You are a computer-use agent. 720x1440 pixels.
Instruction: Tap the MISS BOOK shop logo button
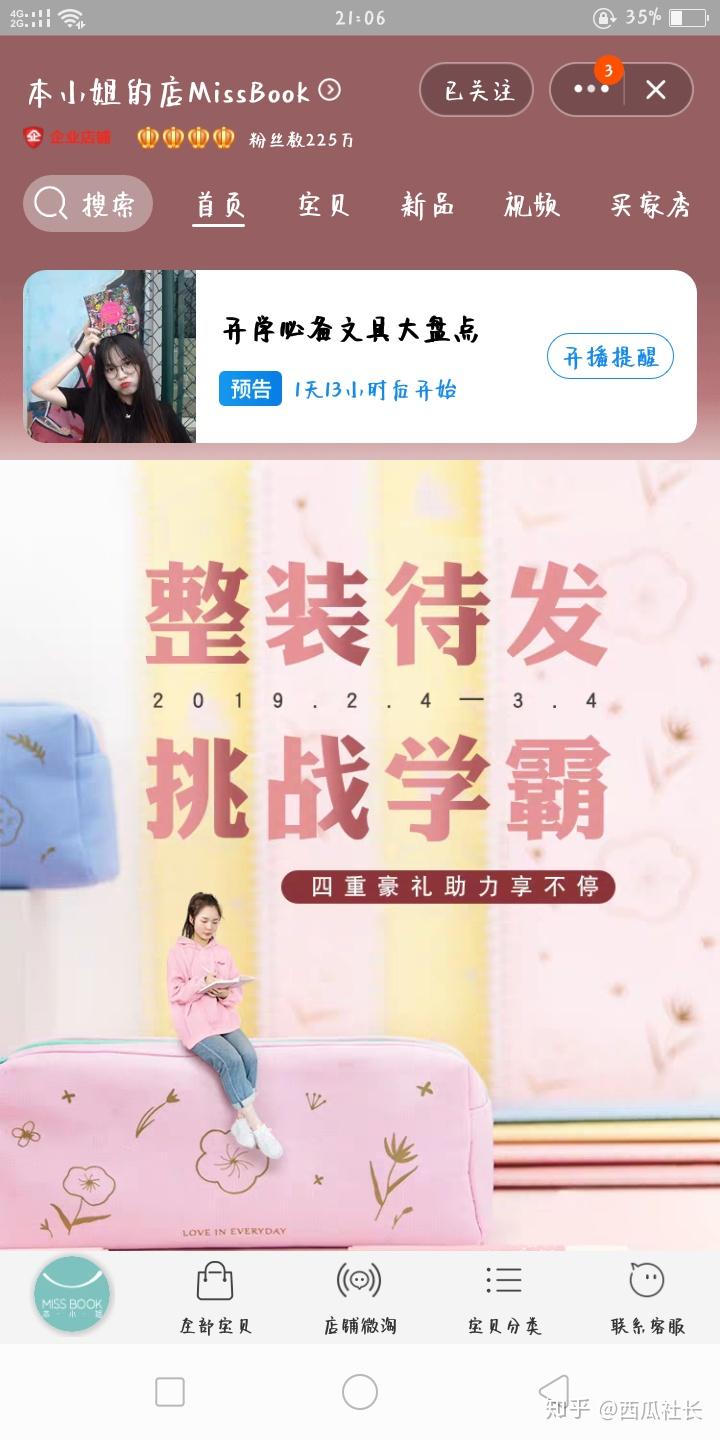[x=72, y=1295]
